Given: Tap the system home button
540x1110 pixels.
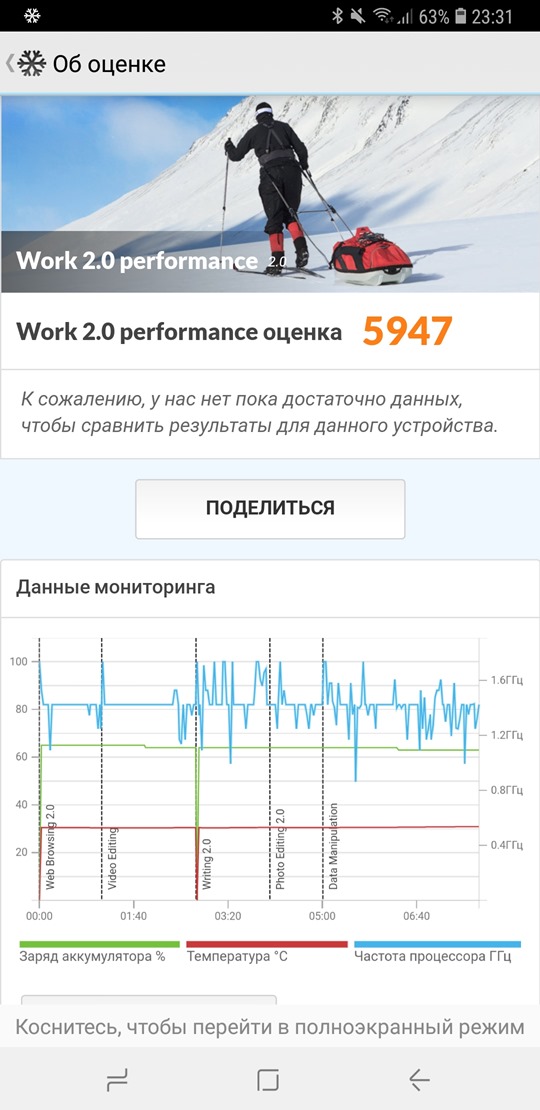Looking at the screenshot, I should click(x=268, y=1079).
